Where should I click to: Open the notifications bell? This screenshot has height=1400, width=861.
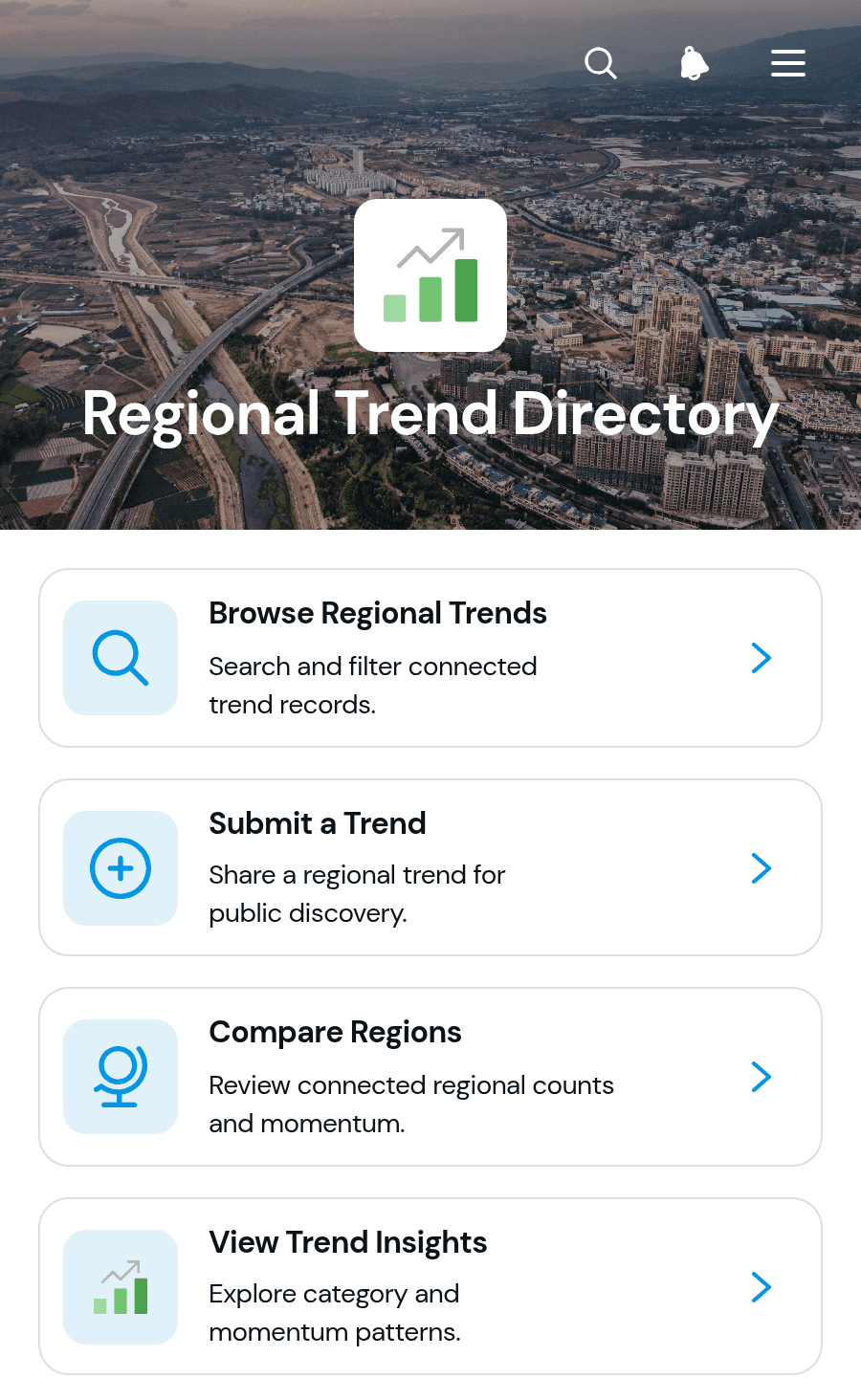pos(695,63)
